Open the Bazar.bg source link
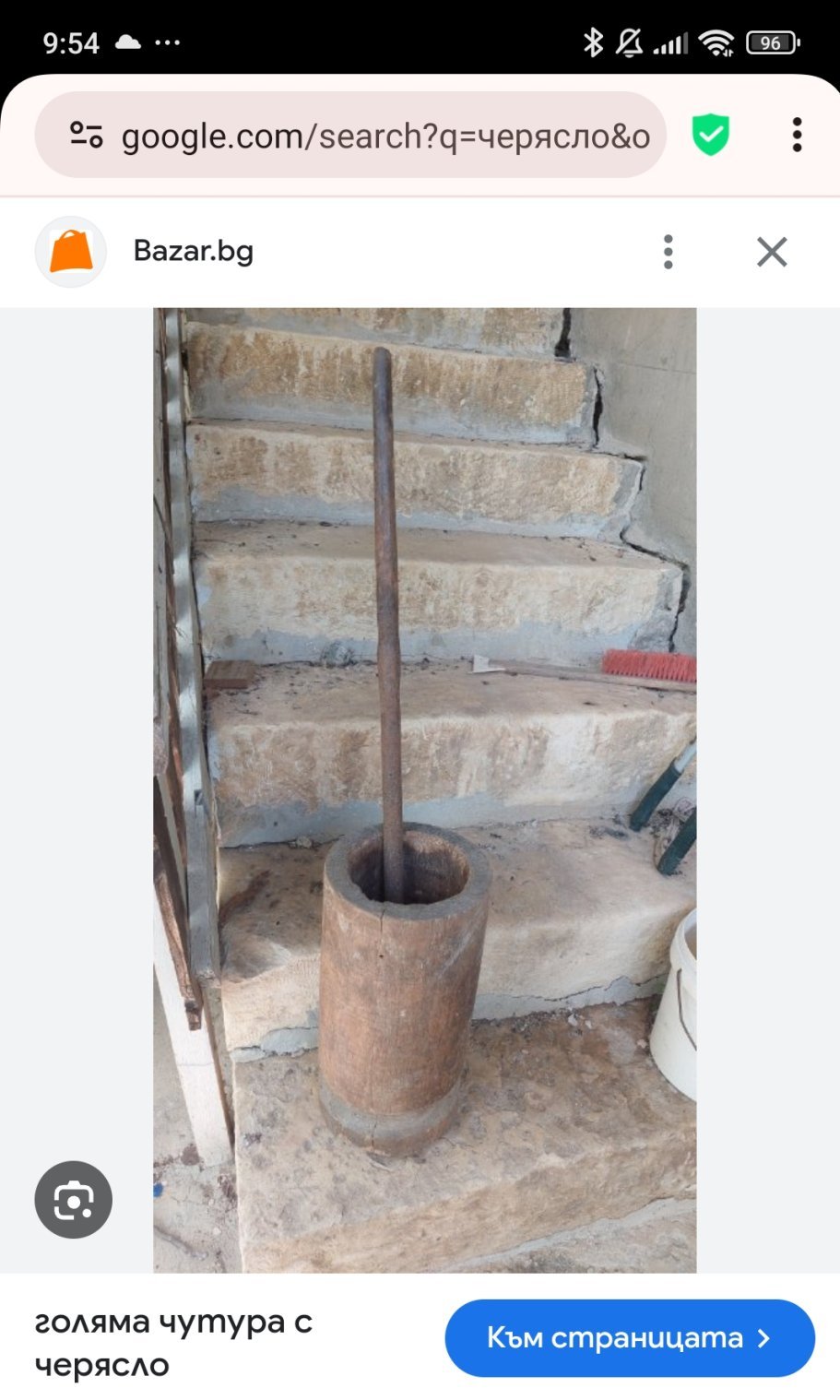 click(x=193, y=251)
